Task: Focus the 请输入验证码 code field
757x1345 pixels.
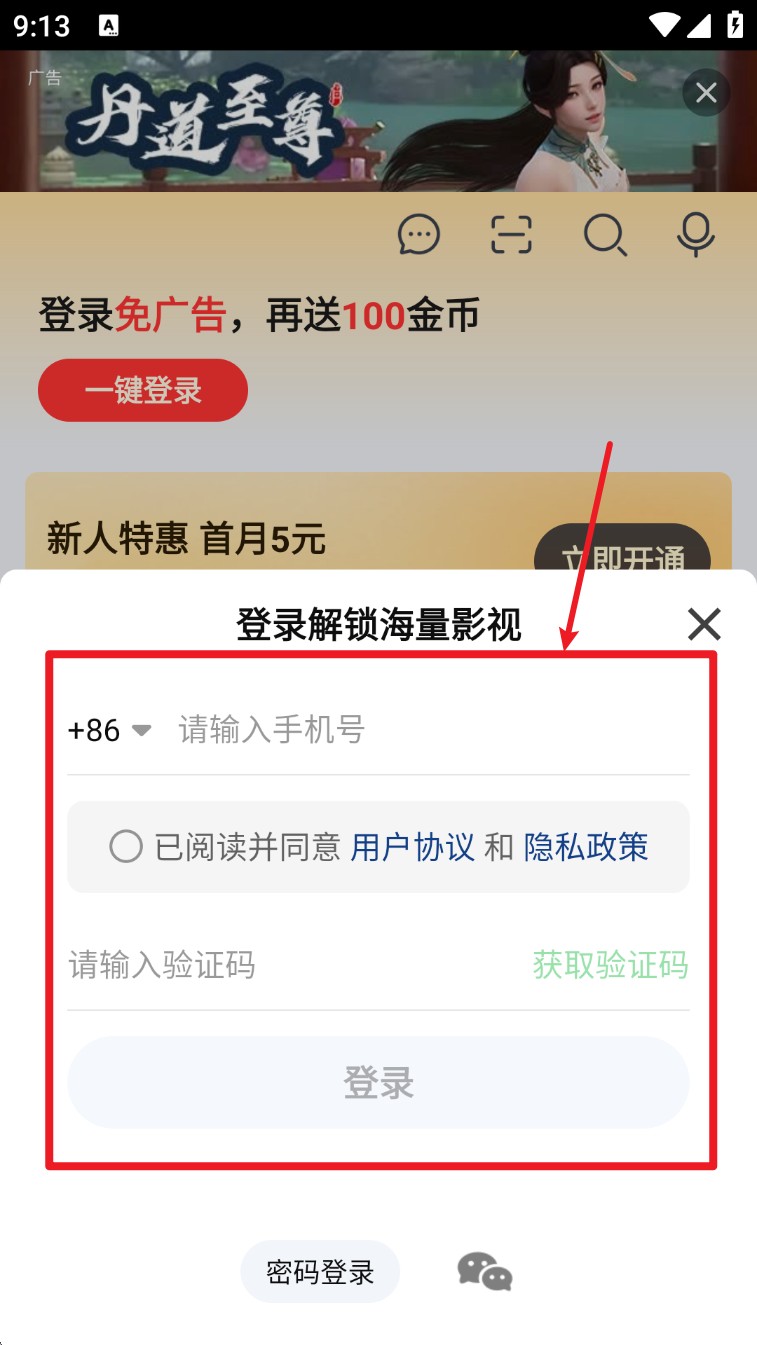Action: click(290, 965)
